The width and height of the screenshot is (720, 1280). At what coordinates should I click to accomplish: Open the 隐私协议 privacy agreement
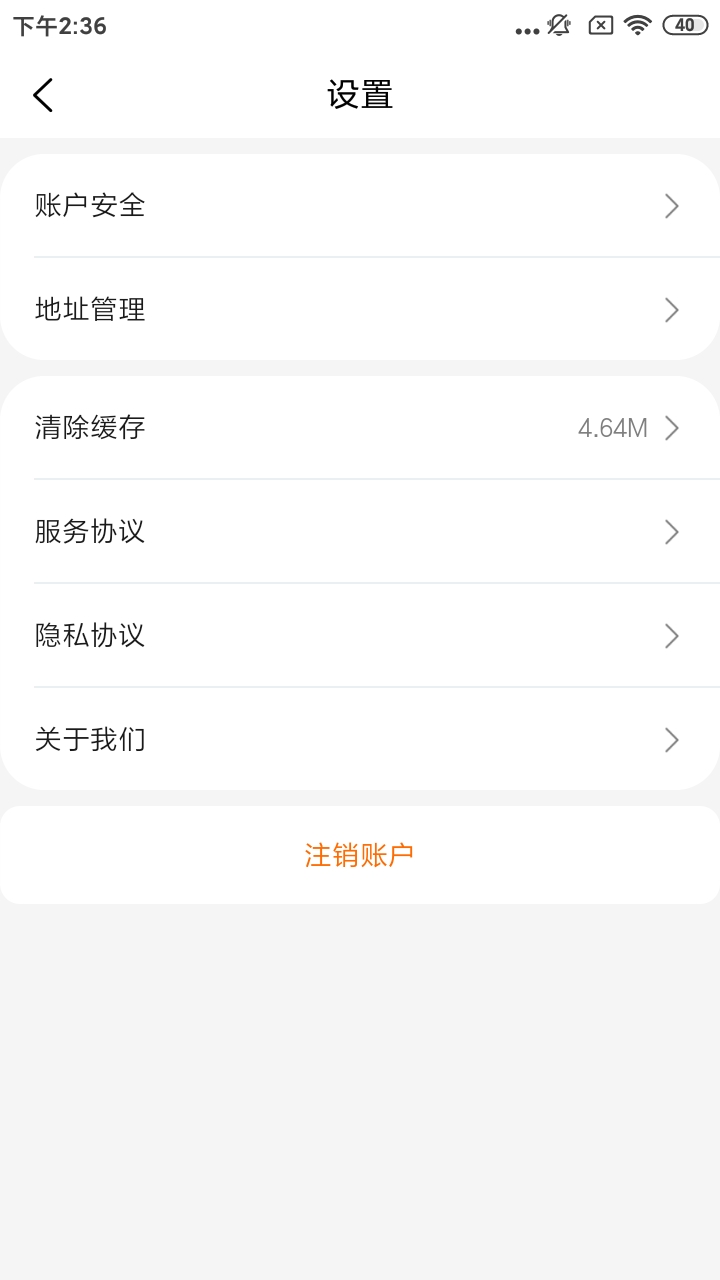pyautogui.click(x=90, y=635)
